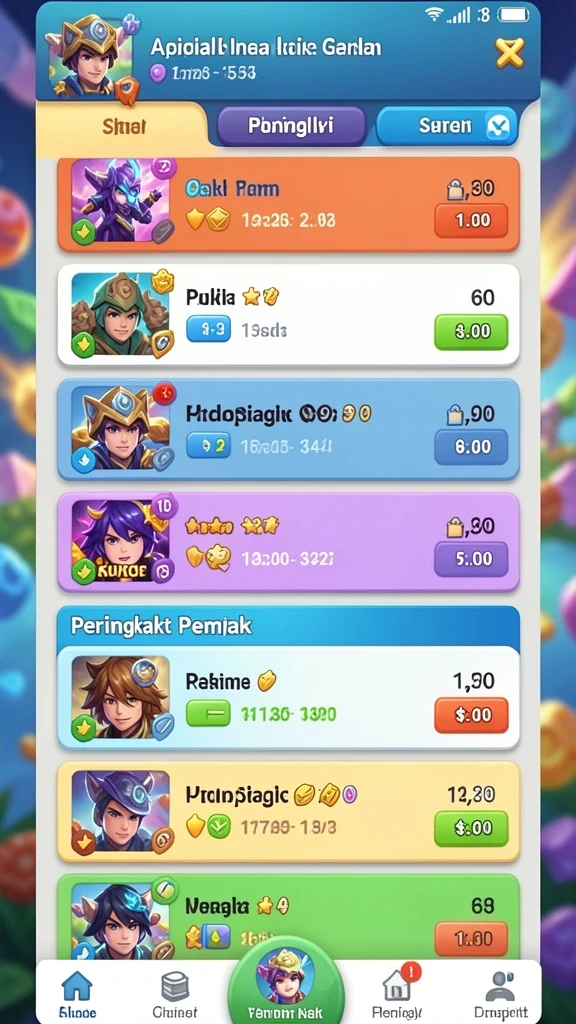
Task: Open the home tab in bottom navigation
Action: tap(77, 993)
